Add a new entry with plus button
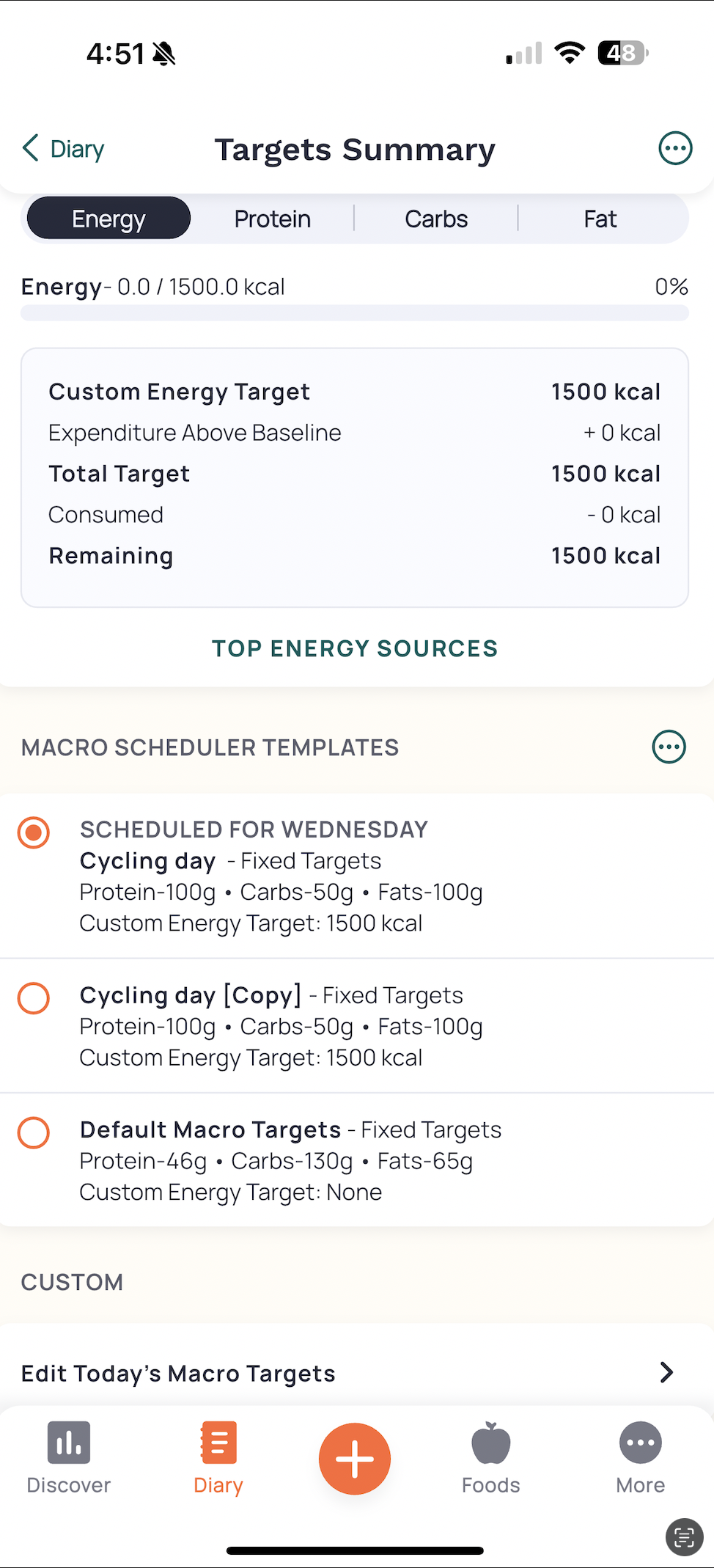 (x=355, y=1459)
